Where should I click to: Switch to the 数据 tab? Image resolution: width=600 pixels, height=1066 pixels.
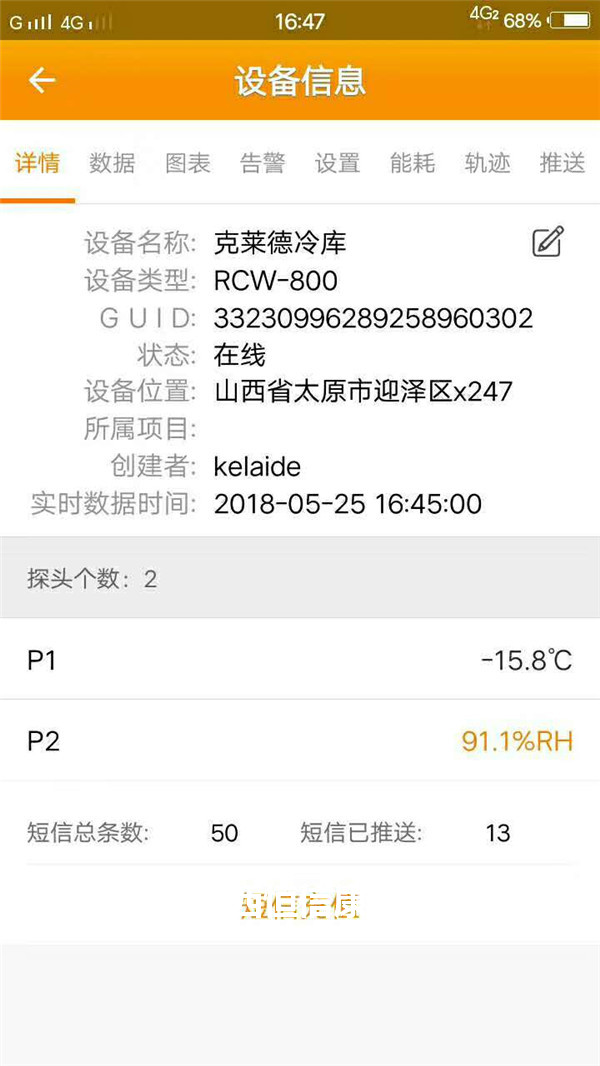tap(112, 163)
